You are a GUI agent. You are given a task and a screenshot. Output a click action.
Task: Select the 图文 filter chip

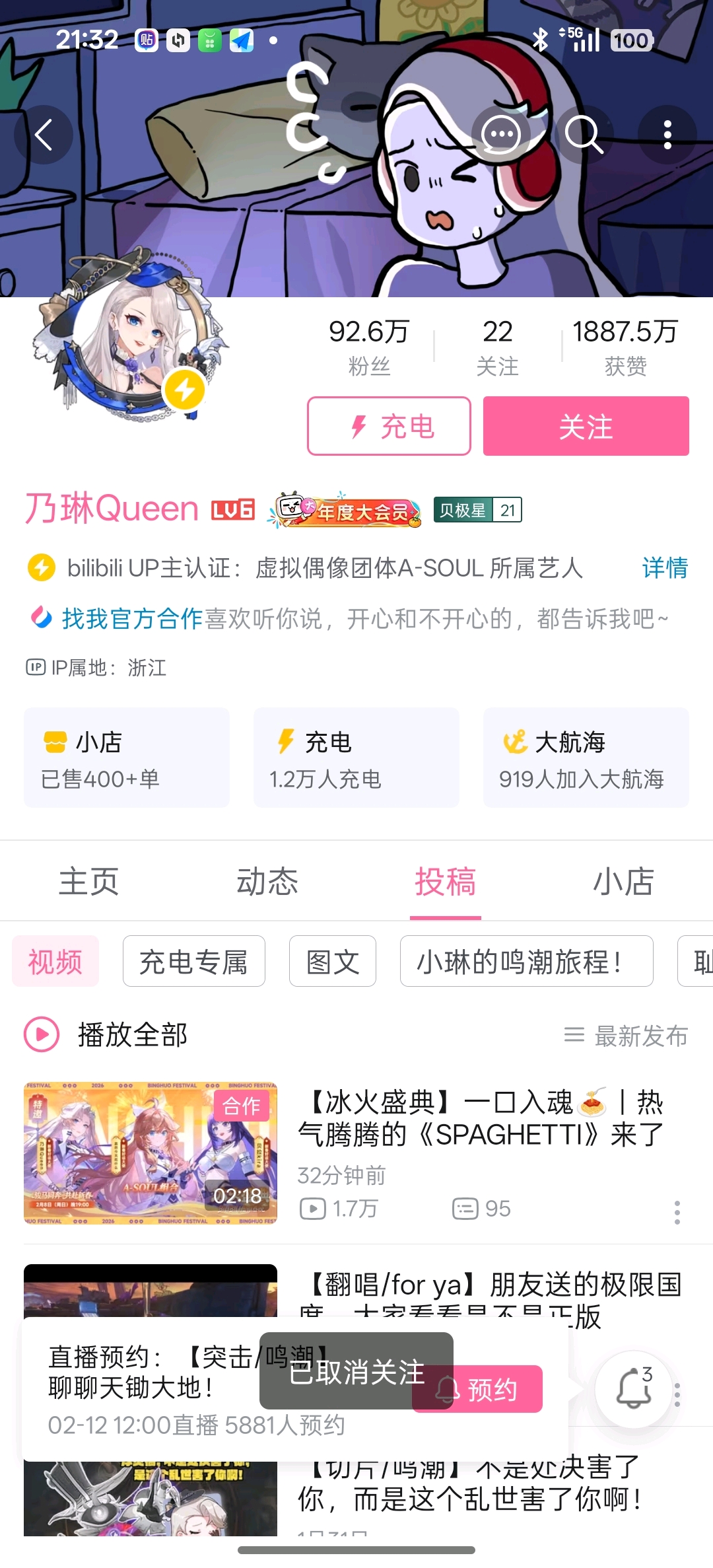[333, 961]
